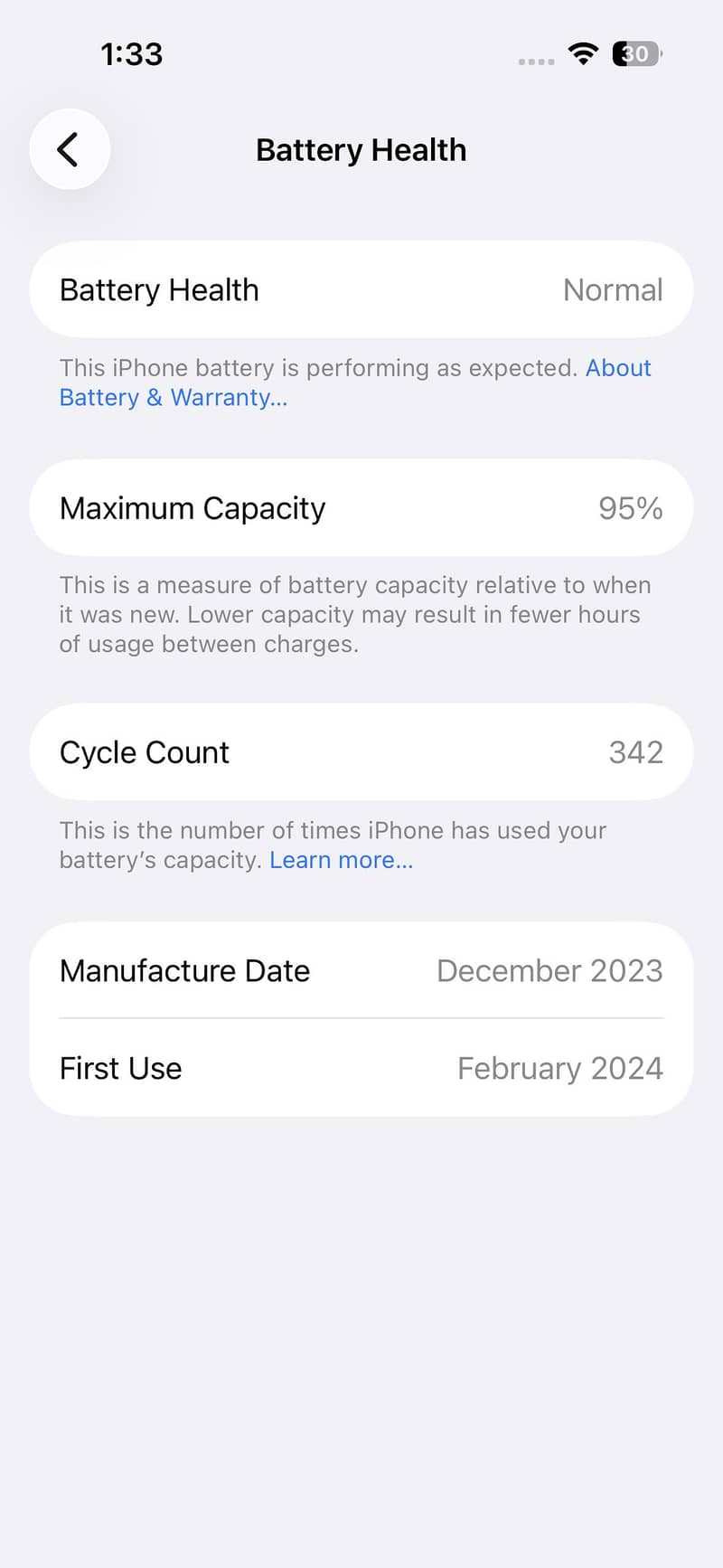Select the Battery Health status icon row
723x1568 pixels.
point(361,289)
